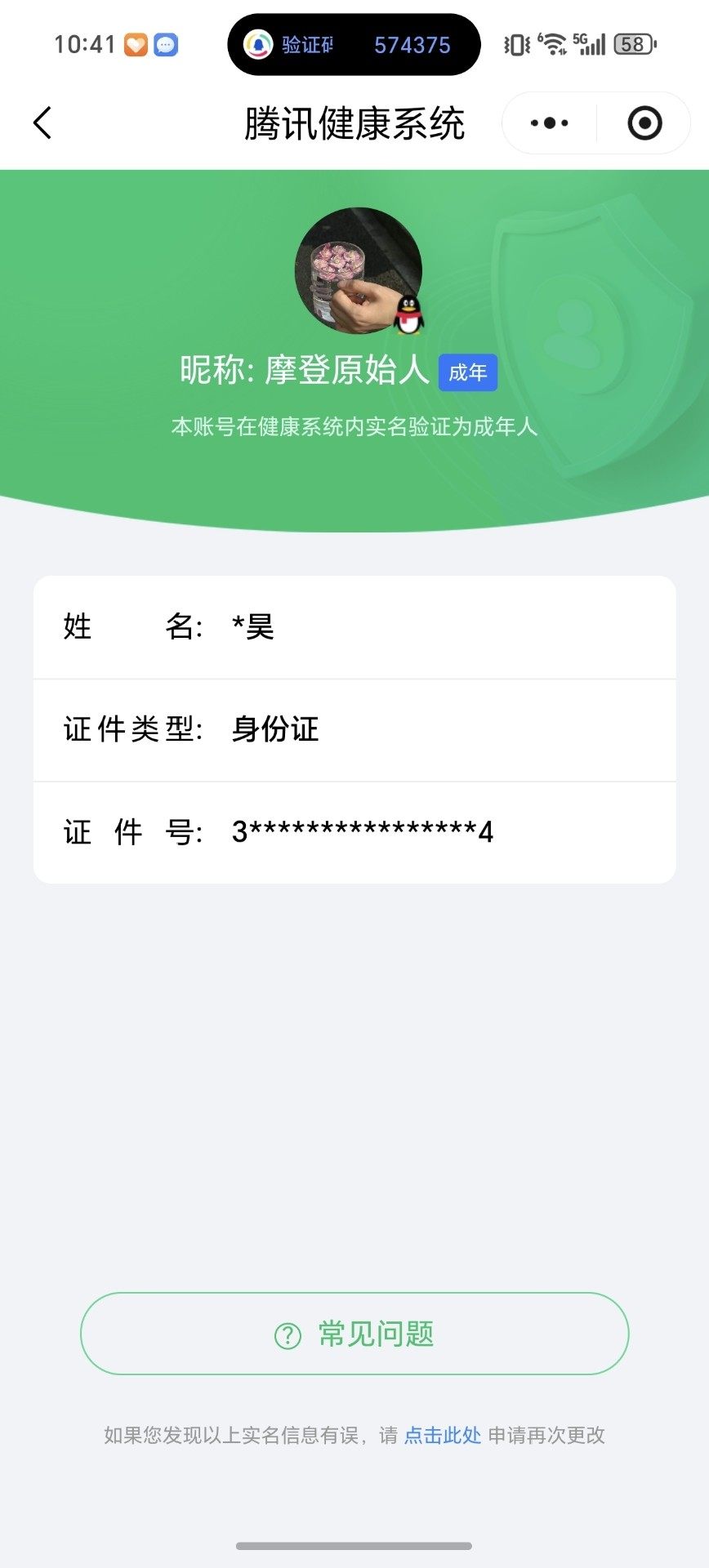The width and height of the screenshot is (709, 1568).
Task: Select the 腾讯健康系统 title bar
Action: point(354,122)
